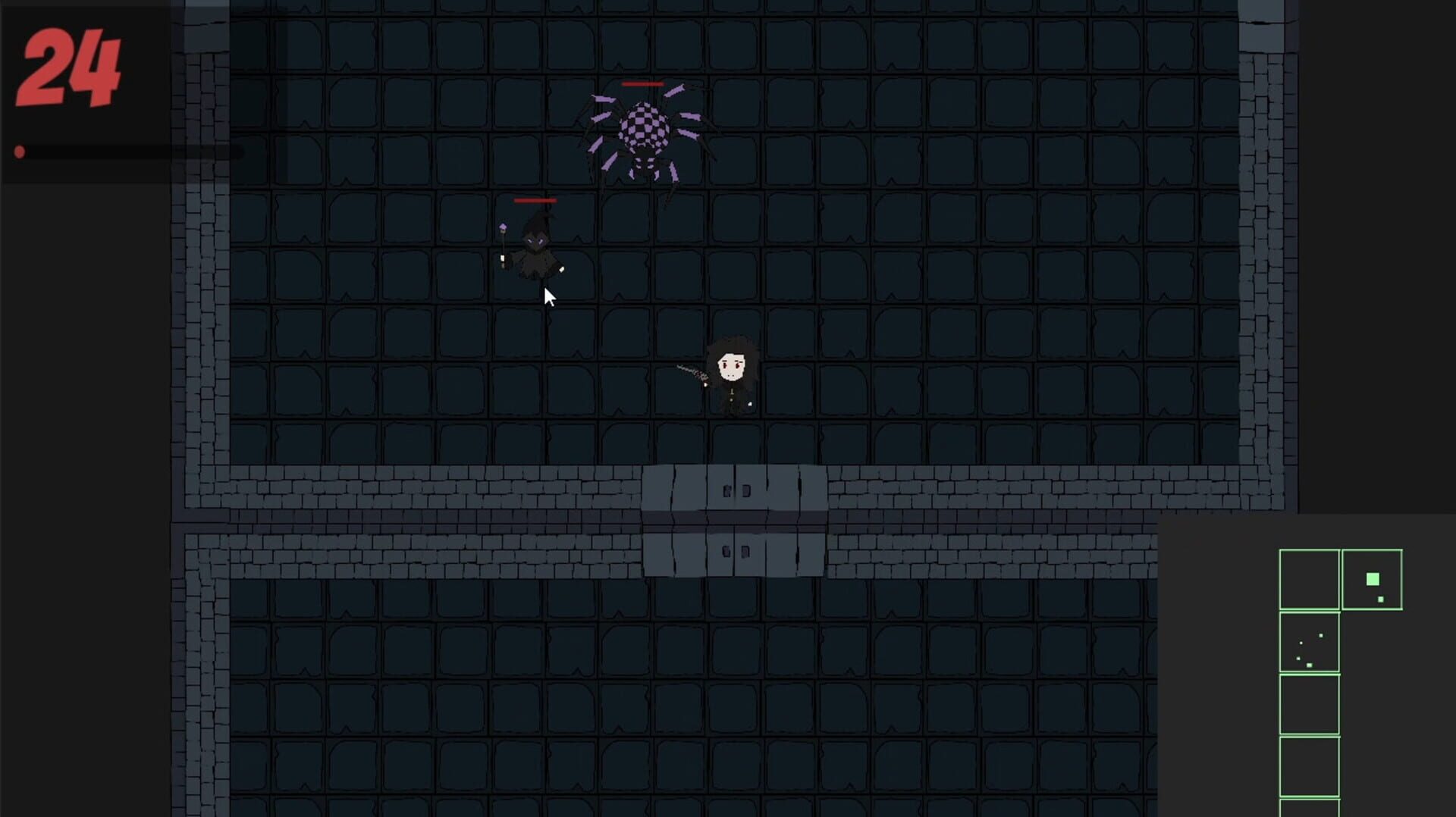The height and width of the screenshot is (817, 1456).
Task: Target the hooded mage holding a staff
Action: coord(535,248)
